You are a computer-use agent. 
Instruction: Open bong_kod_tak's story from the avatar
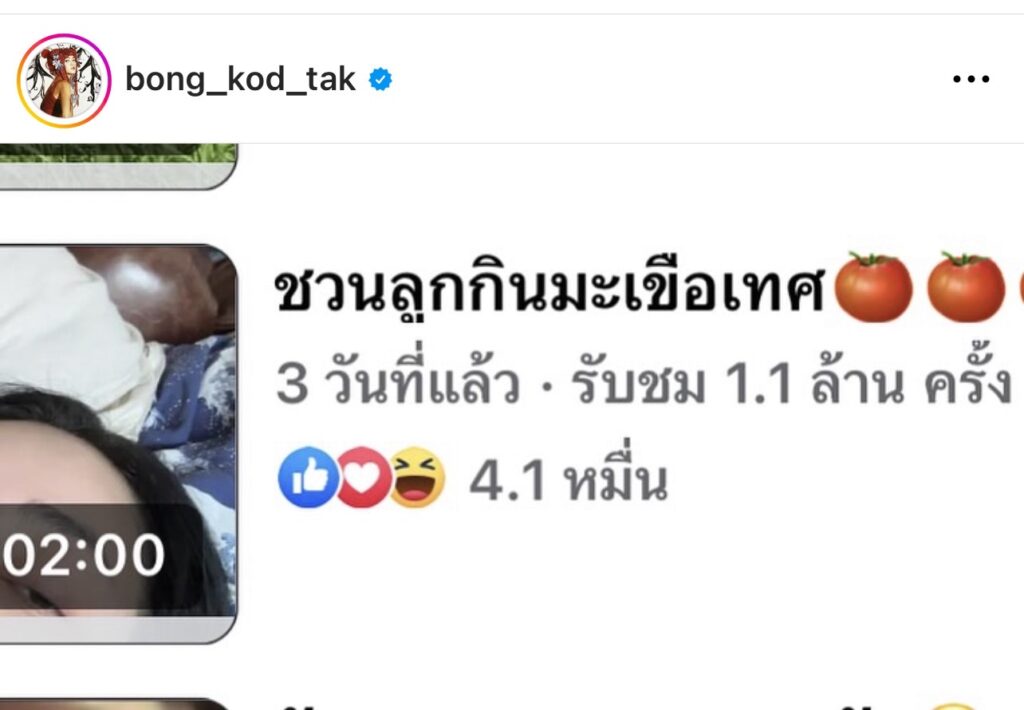click(64, 80)
